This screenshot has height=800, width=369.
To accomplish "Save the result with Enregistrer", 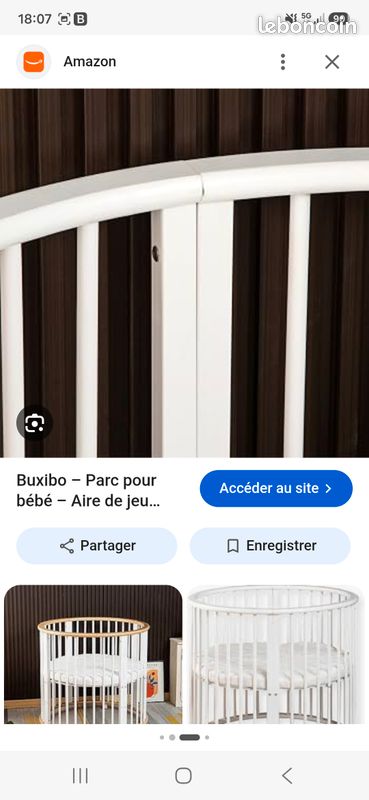I will coord(270,545).
